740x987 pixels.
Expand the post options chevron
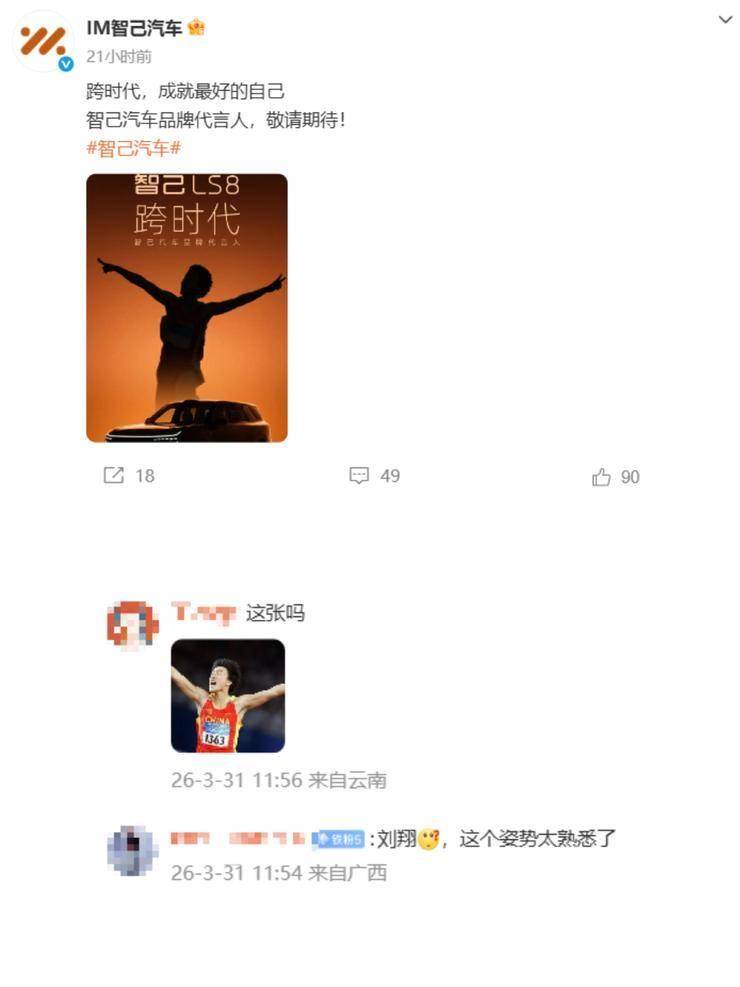[725, 20]
